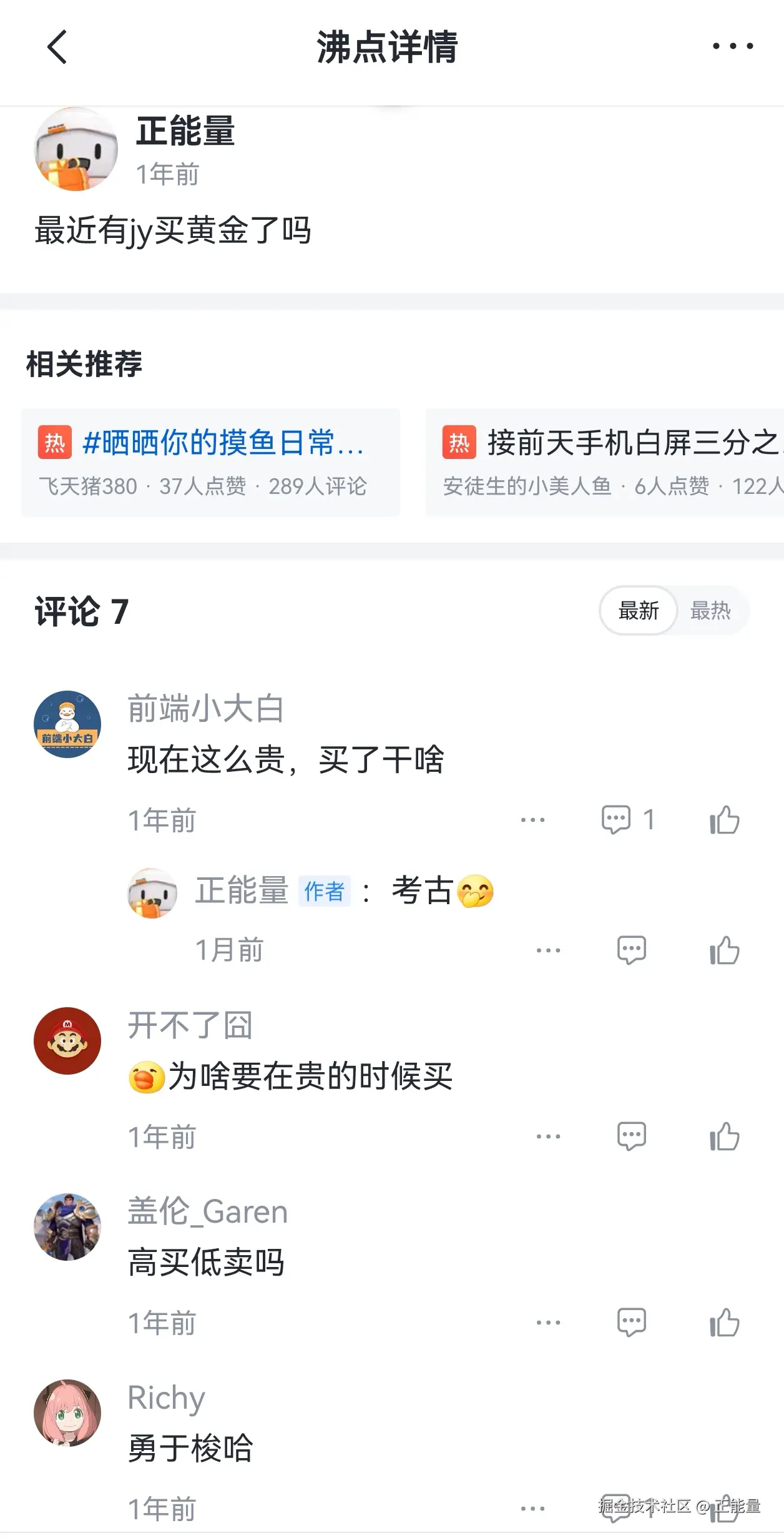The image size is (784, 1538).
Task: Keep comment sorting on 最新
Action: (x=638, y=611)
